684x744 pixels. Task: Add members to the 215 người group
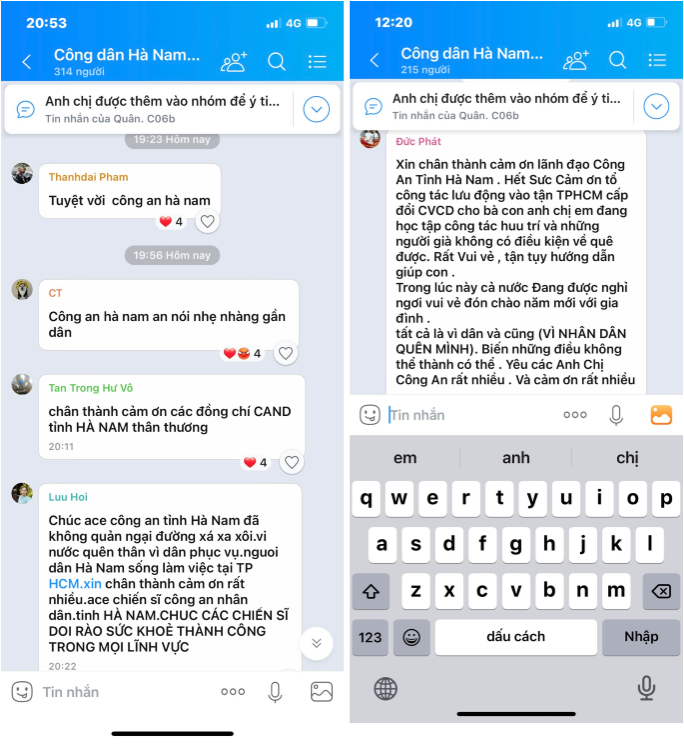tap(576, 61)
